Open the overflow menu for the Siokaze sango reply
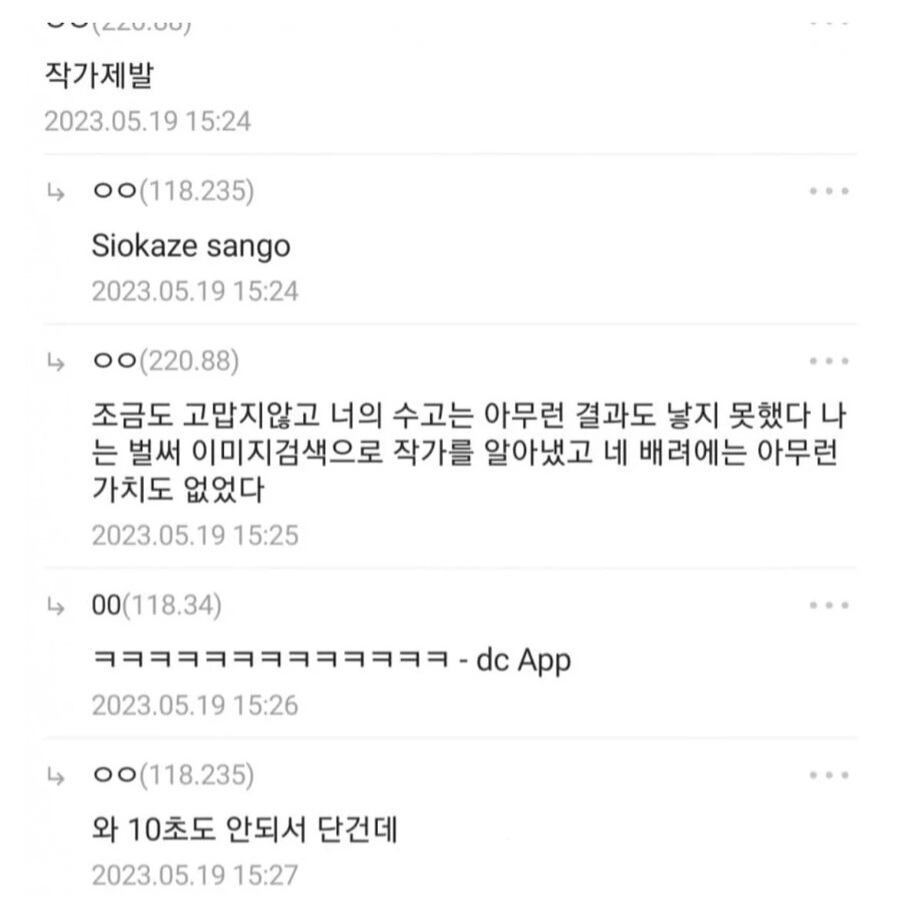The image size is (900, 920). tap(829, 191)
